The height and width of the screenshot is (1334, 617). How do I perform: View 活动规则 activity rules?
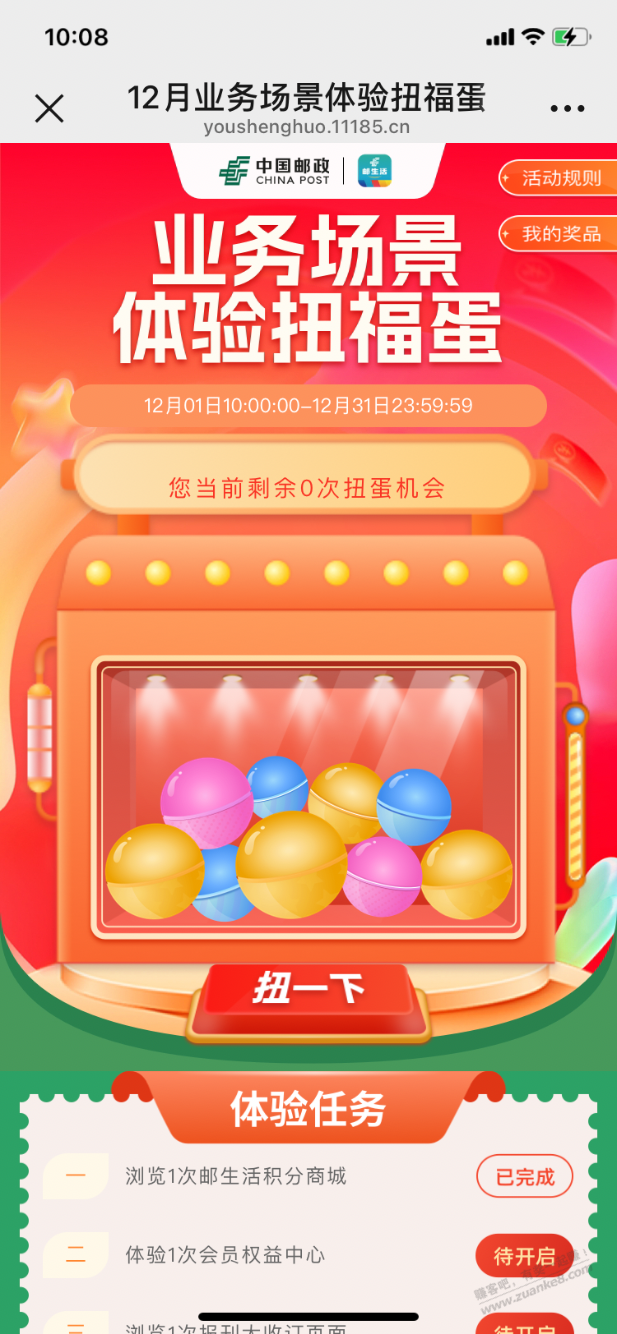(x=559, y=179)
